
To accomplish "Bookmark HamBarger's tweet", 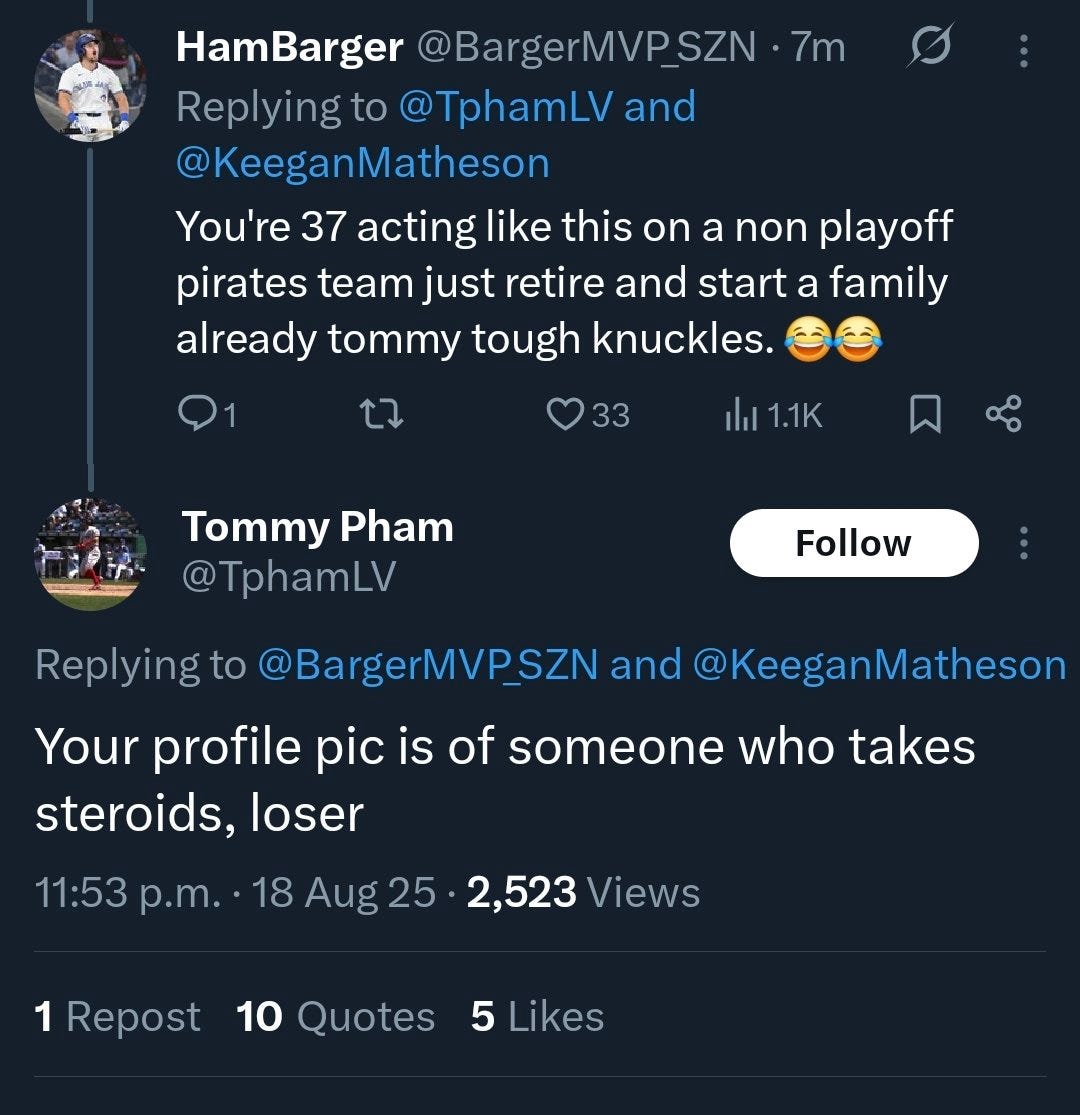I will 925,414.
